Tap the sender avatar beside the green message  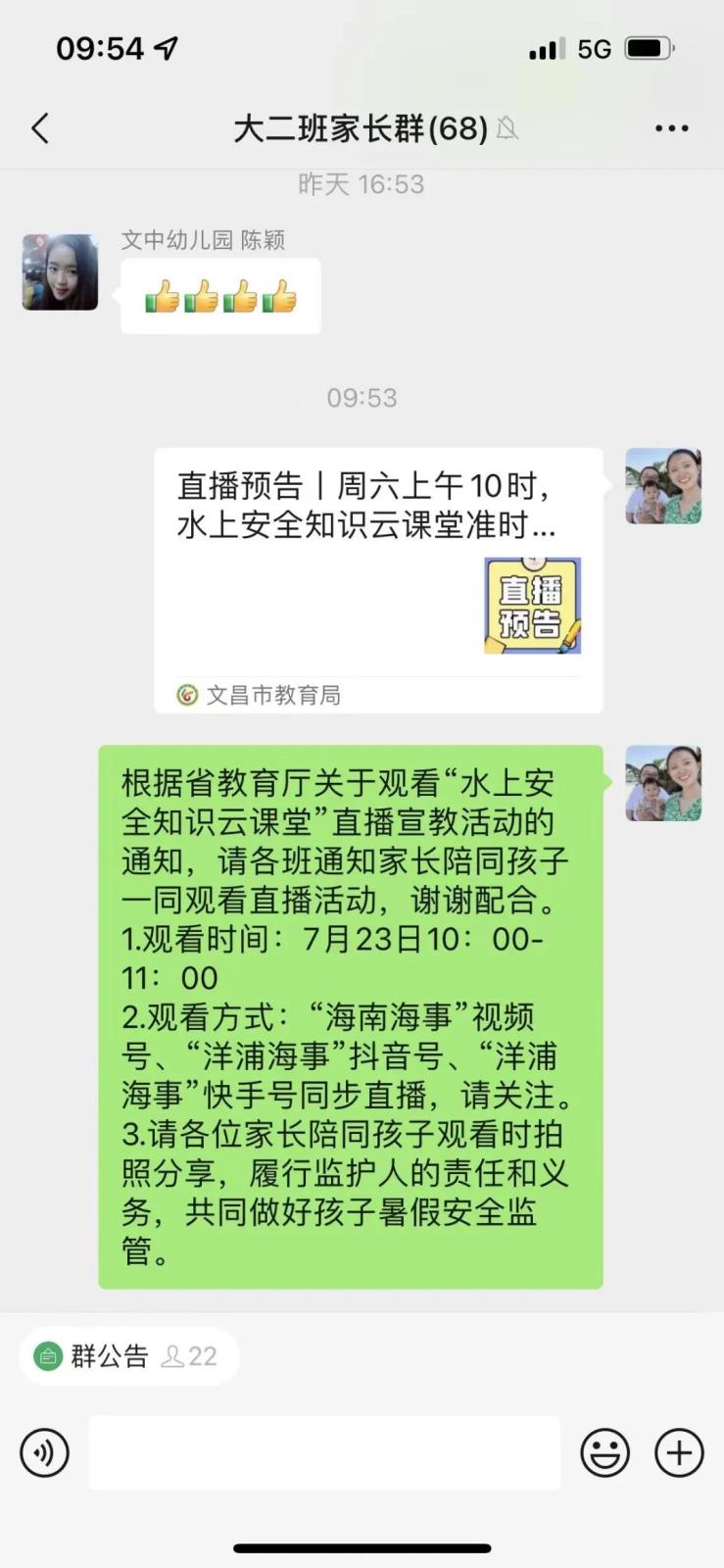tap(663, 782)
